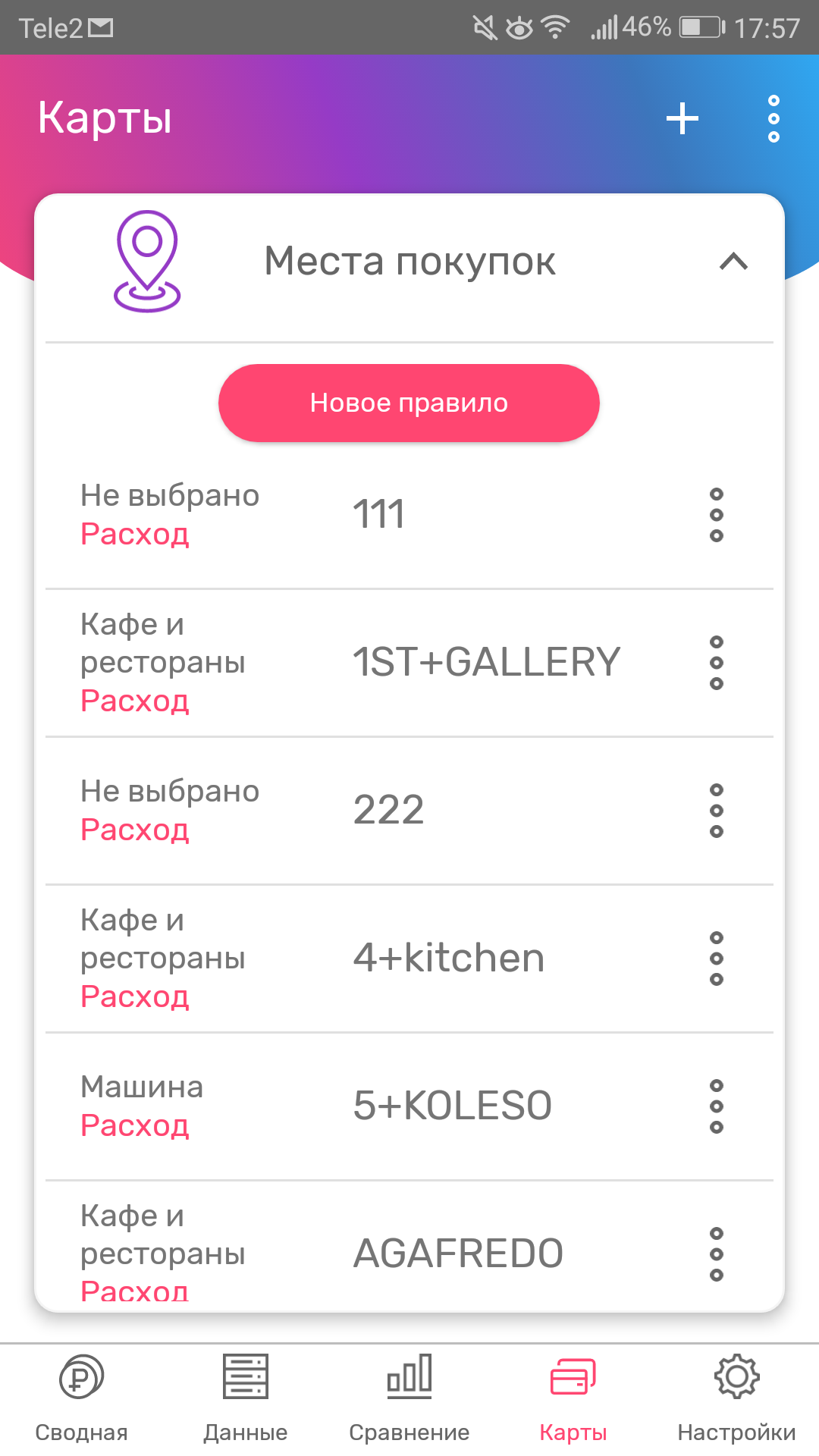Open options for the 222 rule

tap(717, 810)
